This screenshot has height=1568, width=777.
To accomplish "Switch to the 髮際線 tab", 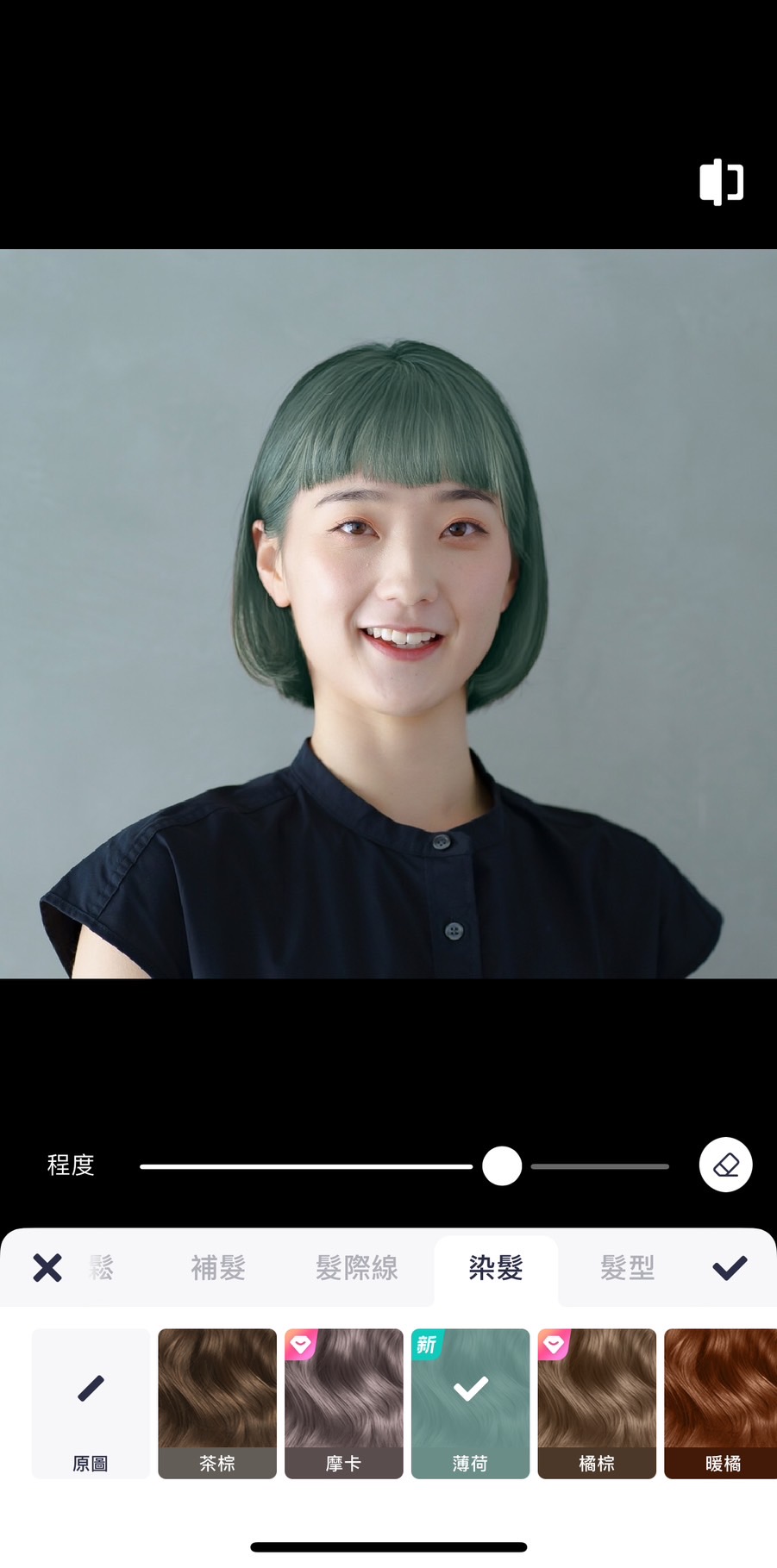I will (357, 1267).
